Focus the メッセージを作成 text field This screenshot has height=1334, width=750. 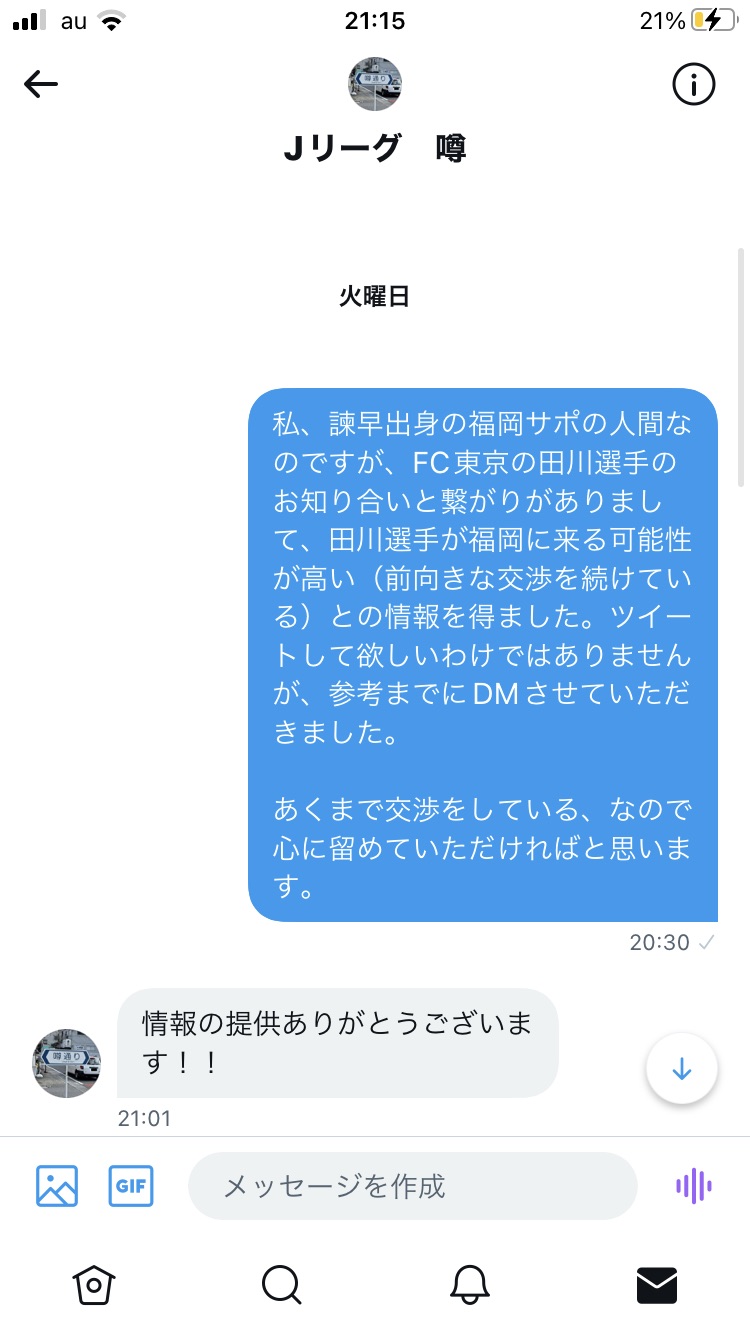[412, 1186]
